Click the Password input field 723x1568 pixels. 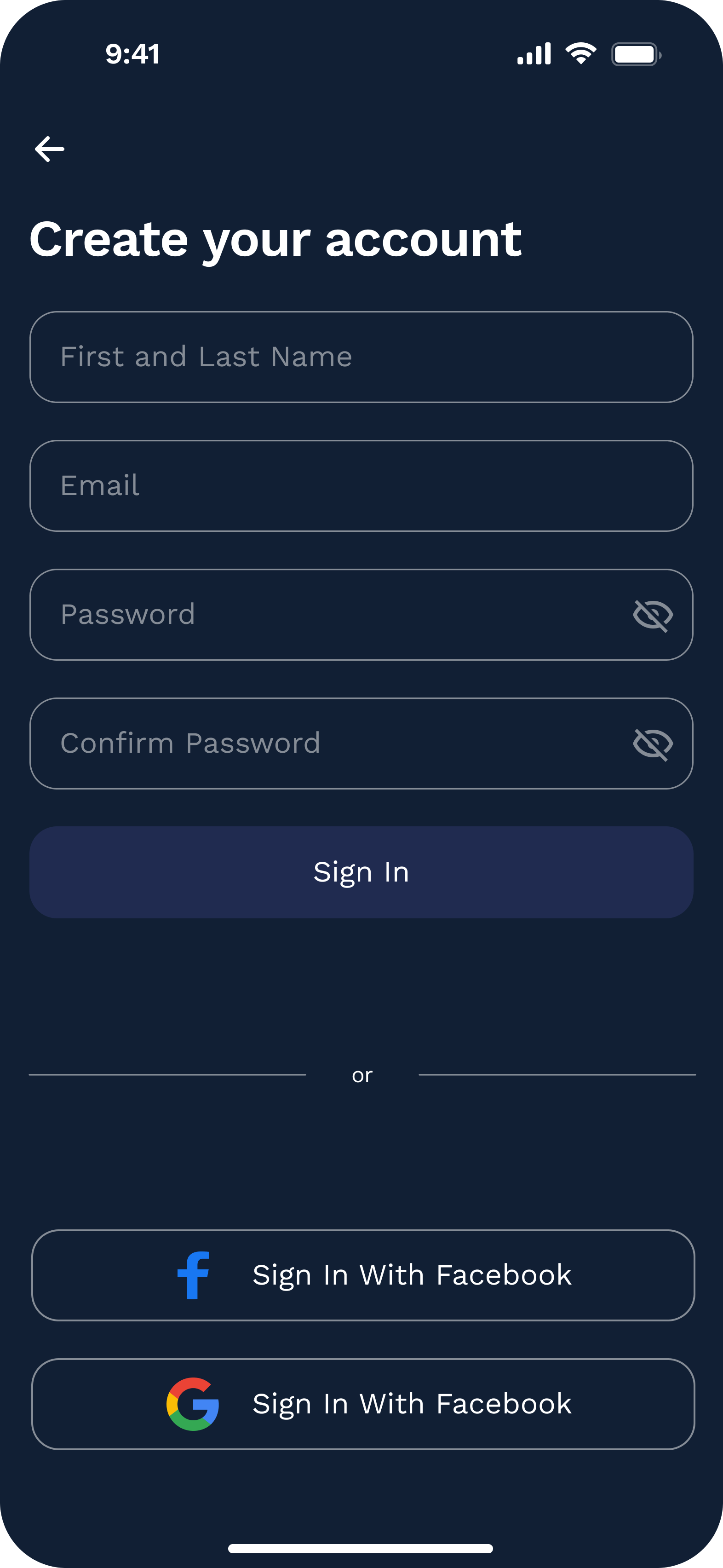pos(304,614)
